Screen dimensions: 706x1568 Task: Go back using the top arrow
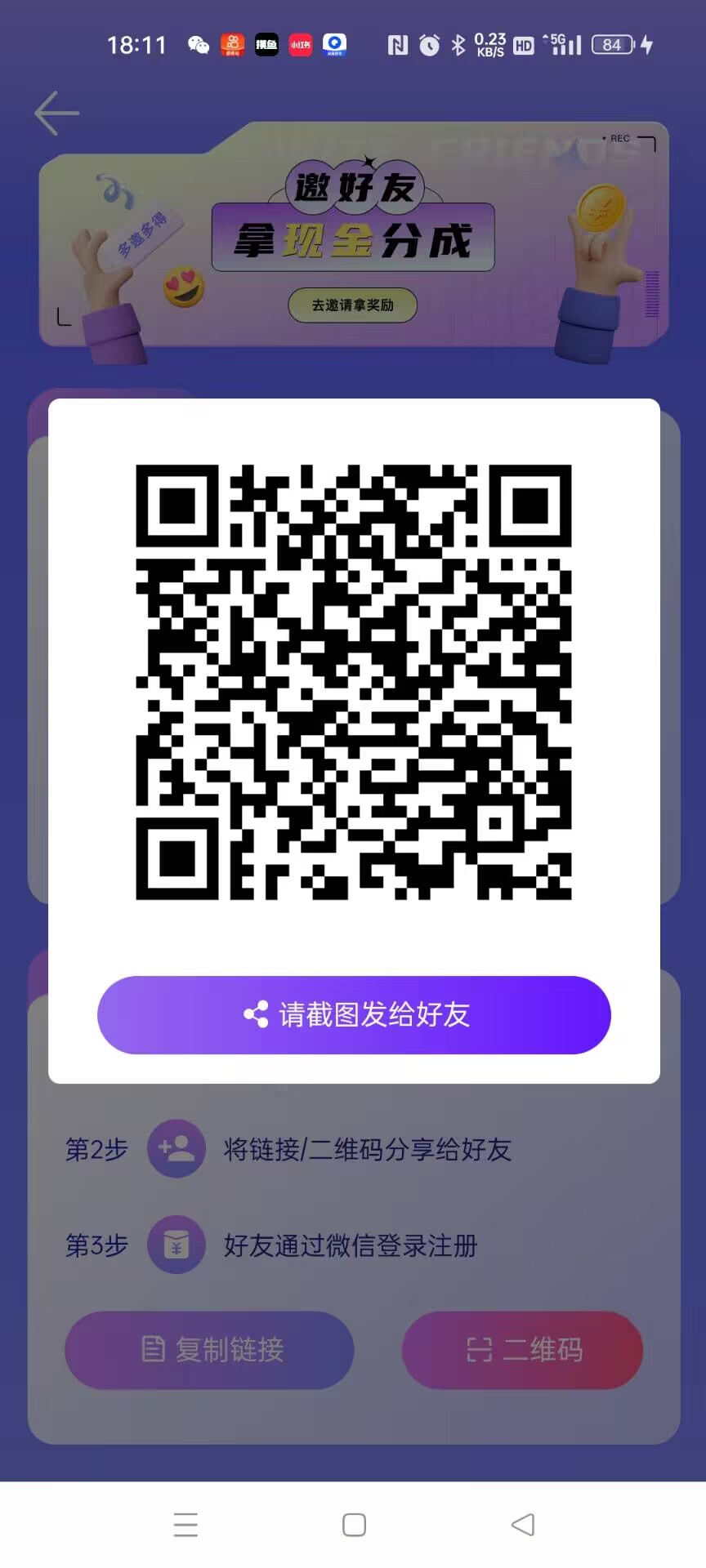tap(56, 113)
